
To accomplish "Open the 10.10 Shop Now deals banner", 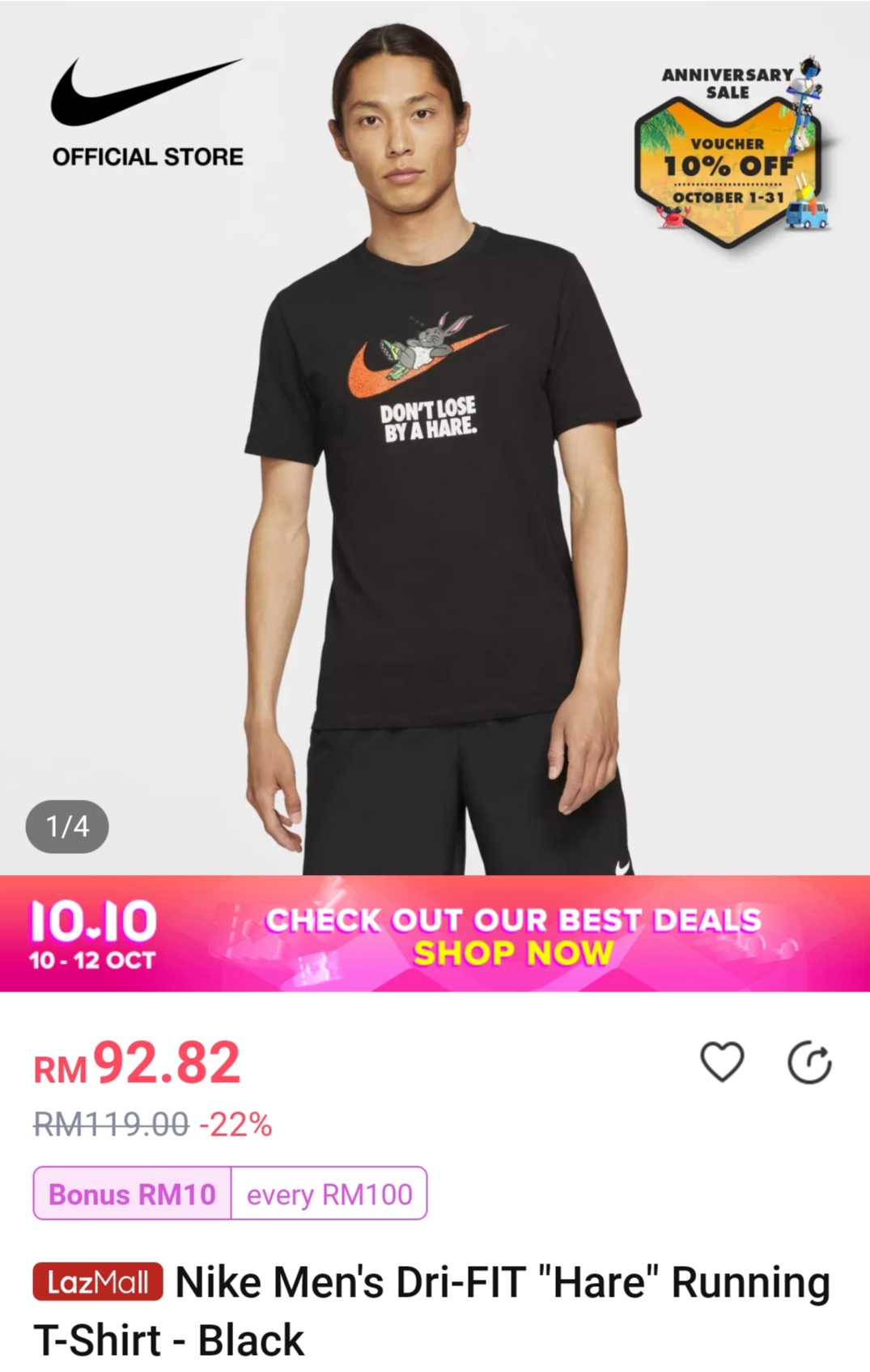I will tap(435, 934).
